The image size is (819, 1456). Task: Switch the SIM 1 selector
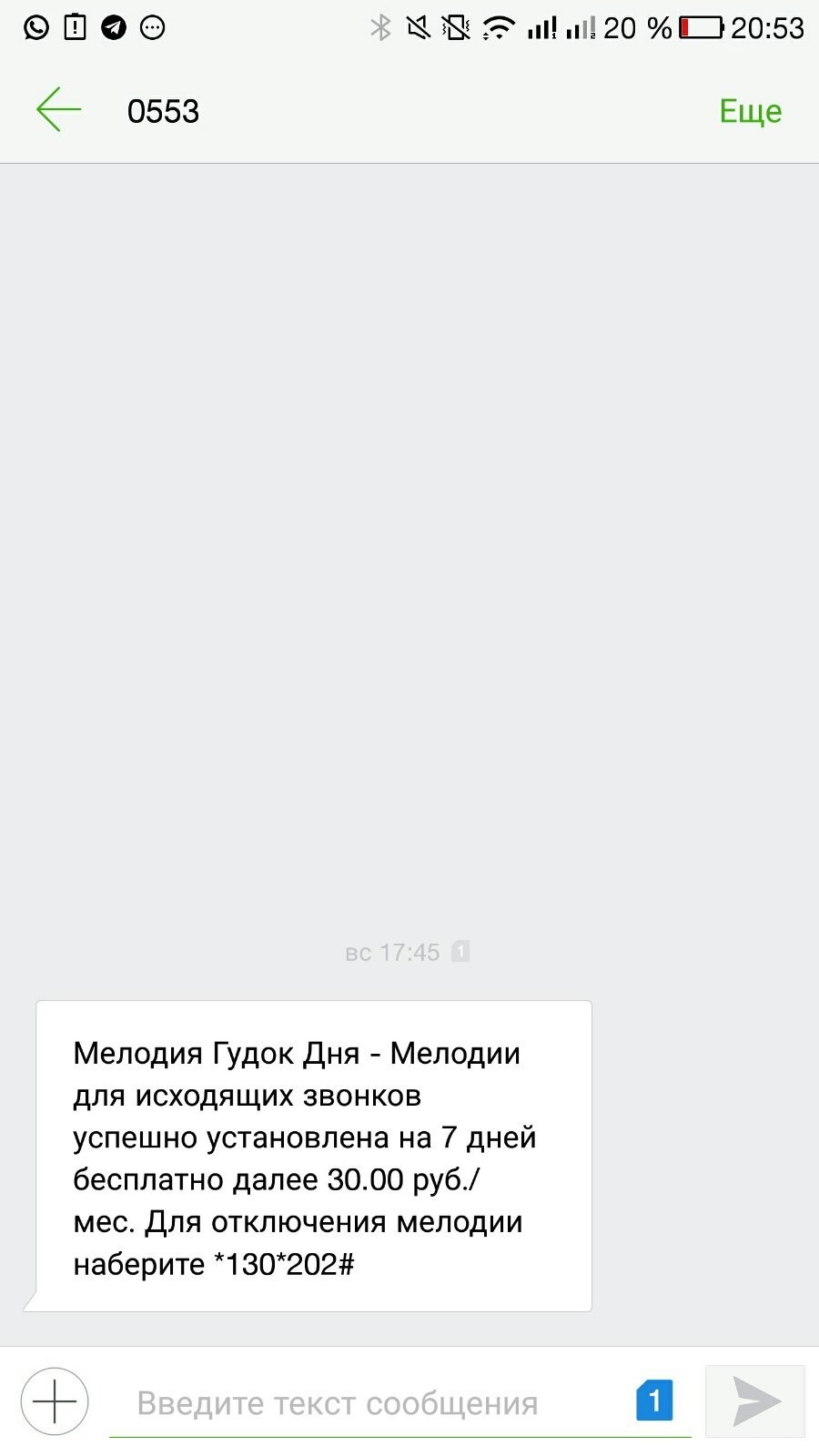tap(654, 1400)
